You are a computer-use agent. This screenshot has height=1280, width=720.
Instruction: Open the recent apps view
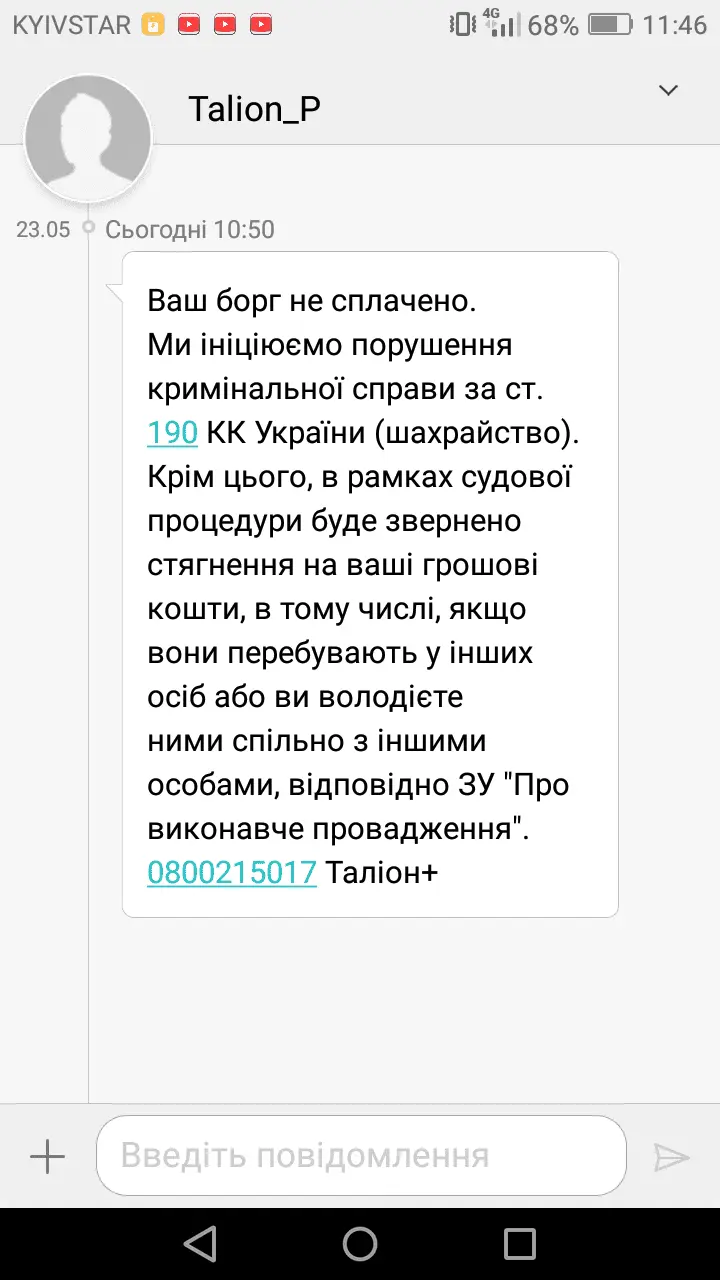click(x=520, y=1243)
